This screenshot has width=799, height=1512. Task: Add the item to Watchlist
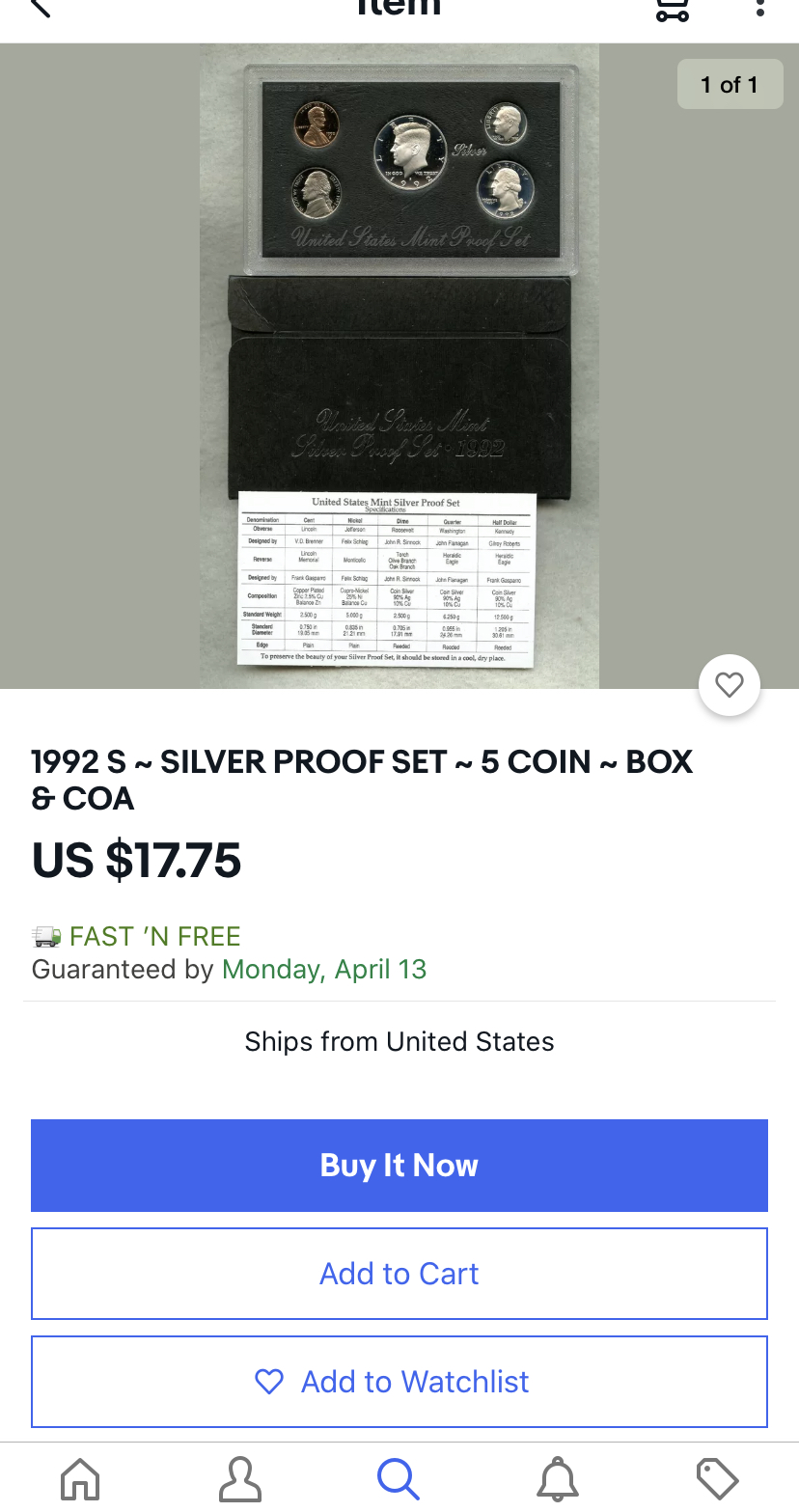pyautogui.click(x=399, y=1382)
